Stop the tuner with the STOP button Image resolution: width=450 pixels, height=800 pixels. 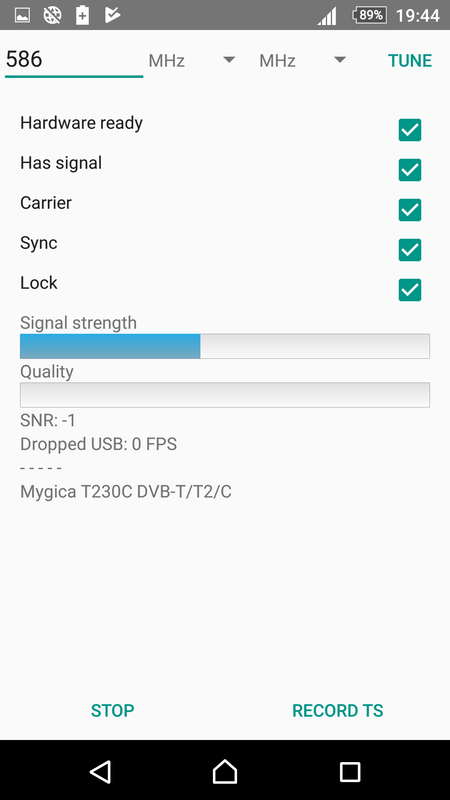[112, 710]
